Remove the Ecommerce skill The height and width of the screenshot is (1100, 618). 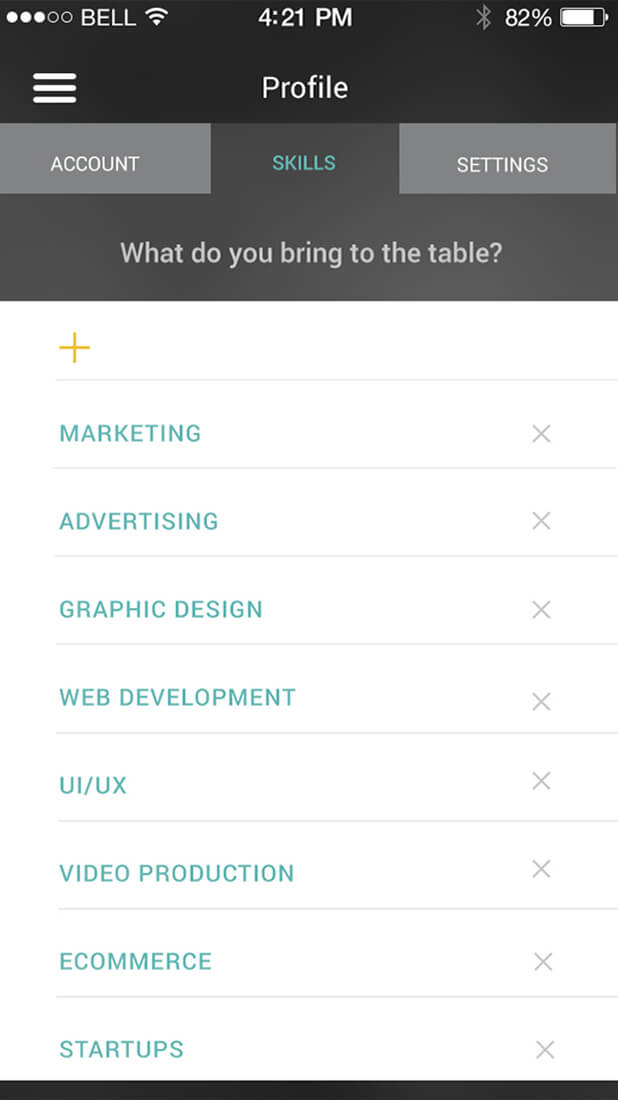543,962
